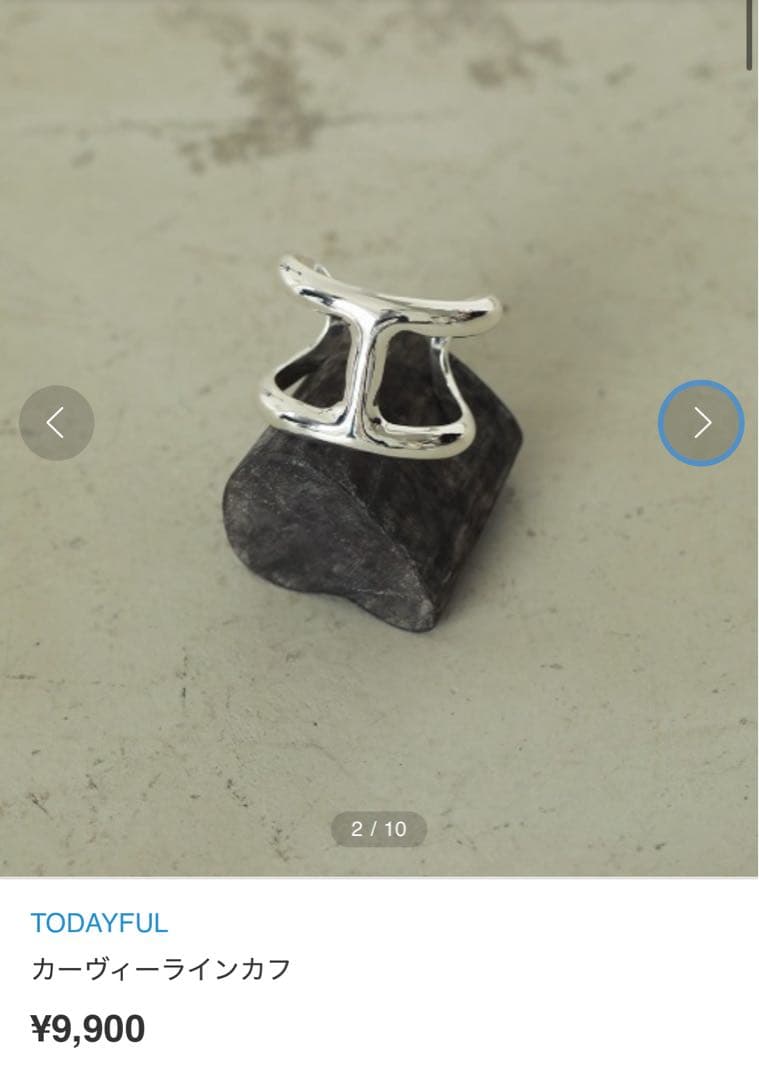This screenshot has width=759, height=1080.
Task: Show the previous product image
Action: tap(57, 423)
